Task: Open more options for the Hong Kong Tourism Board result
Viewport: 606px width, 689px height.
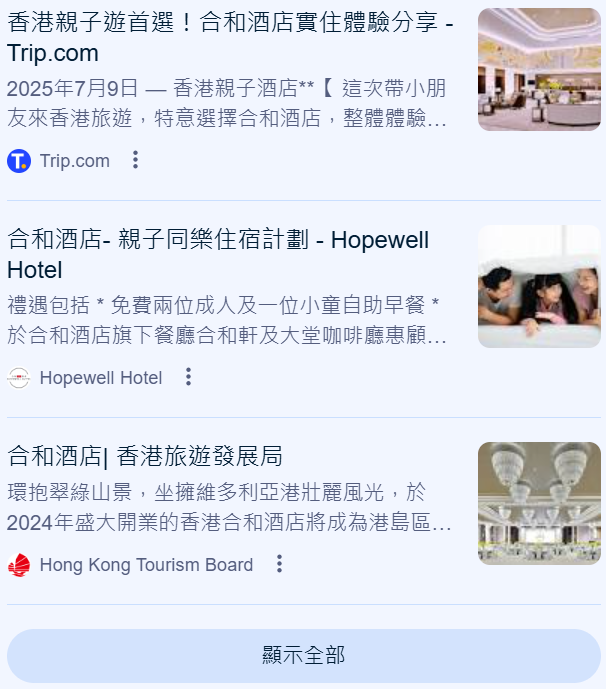Action: (279, 564)
